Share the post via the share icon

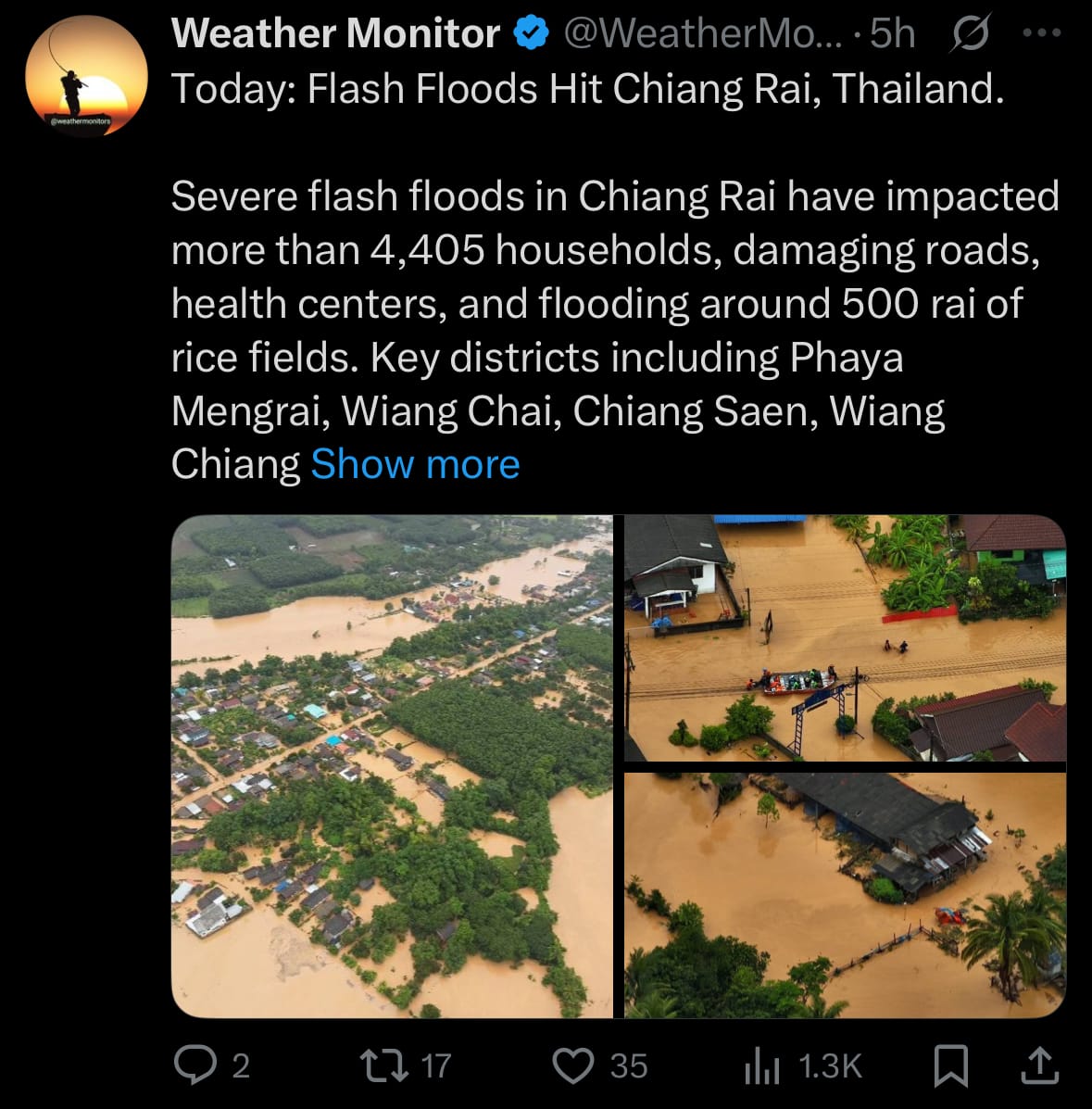pyautogui.click(x=1039, y=1065)
